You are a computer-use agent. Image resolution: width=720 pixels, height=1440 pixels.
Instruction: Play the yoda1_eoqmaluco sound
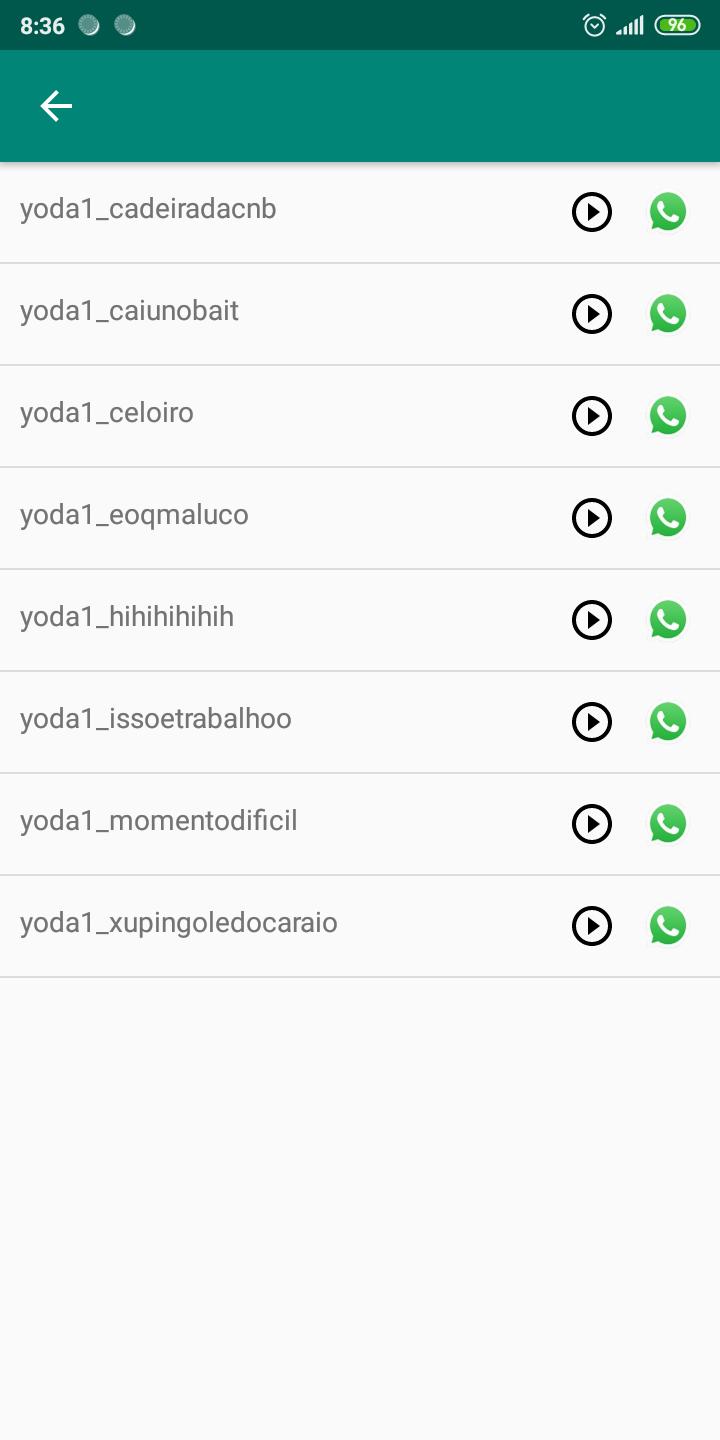click(x=591, y=518)
